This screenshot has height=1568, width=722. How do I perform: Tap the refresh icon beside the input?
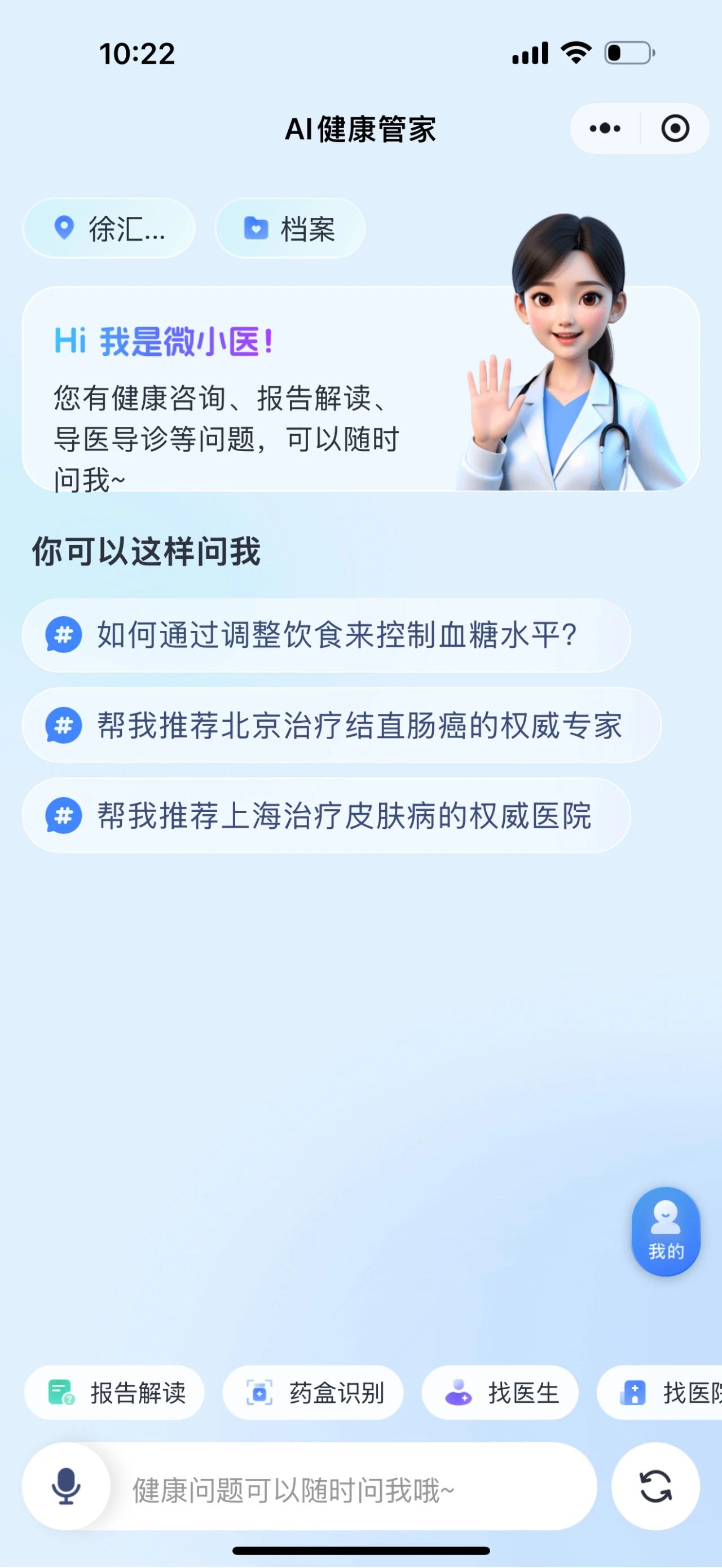pos(655,1486)
